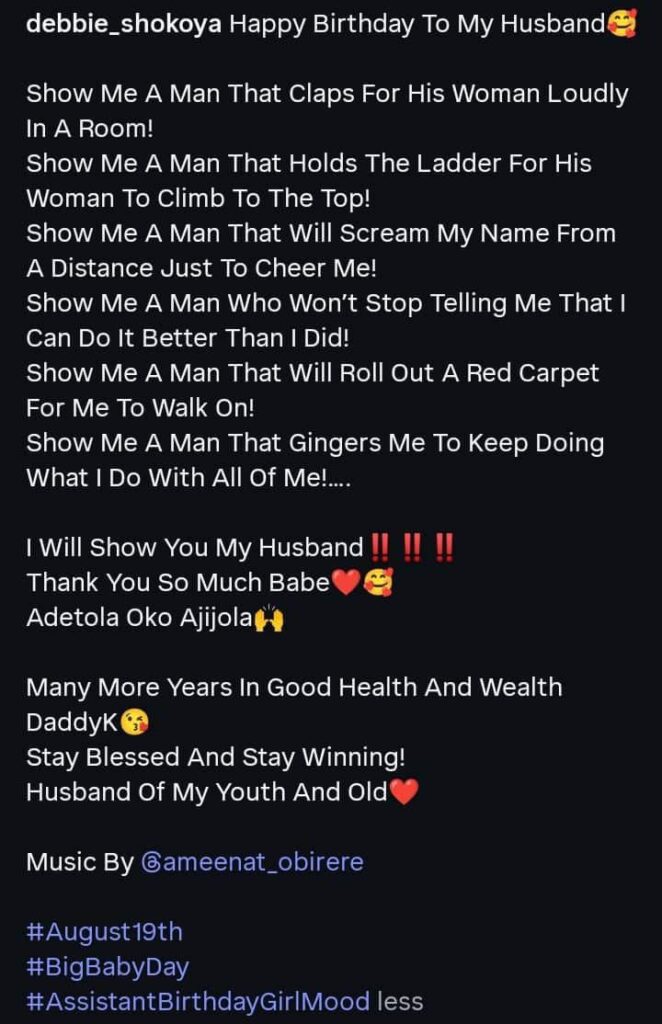
Task: Collapse the caption with "less"
Action: click(400, 1001)
